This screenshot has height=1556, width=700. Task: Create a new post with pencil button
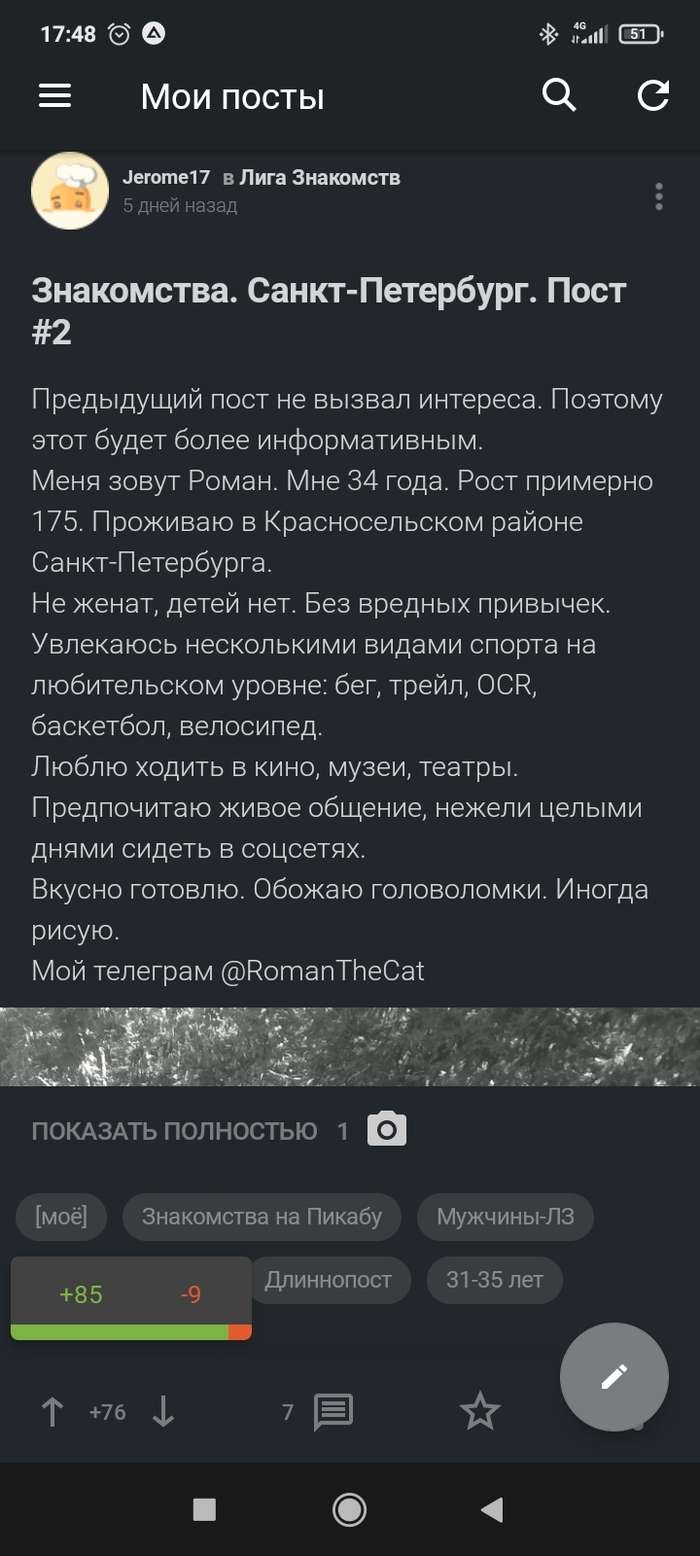(x=614, y=1377)
